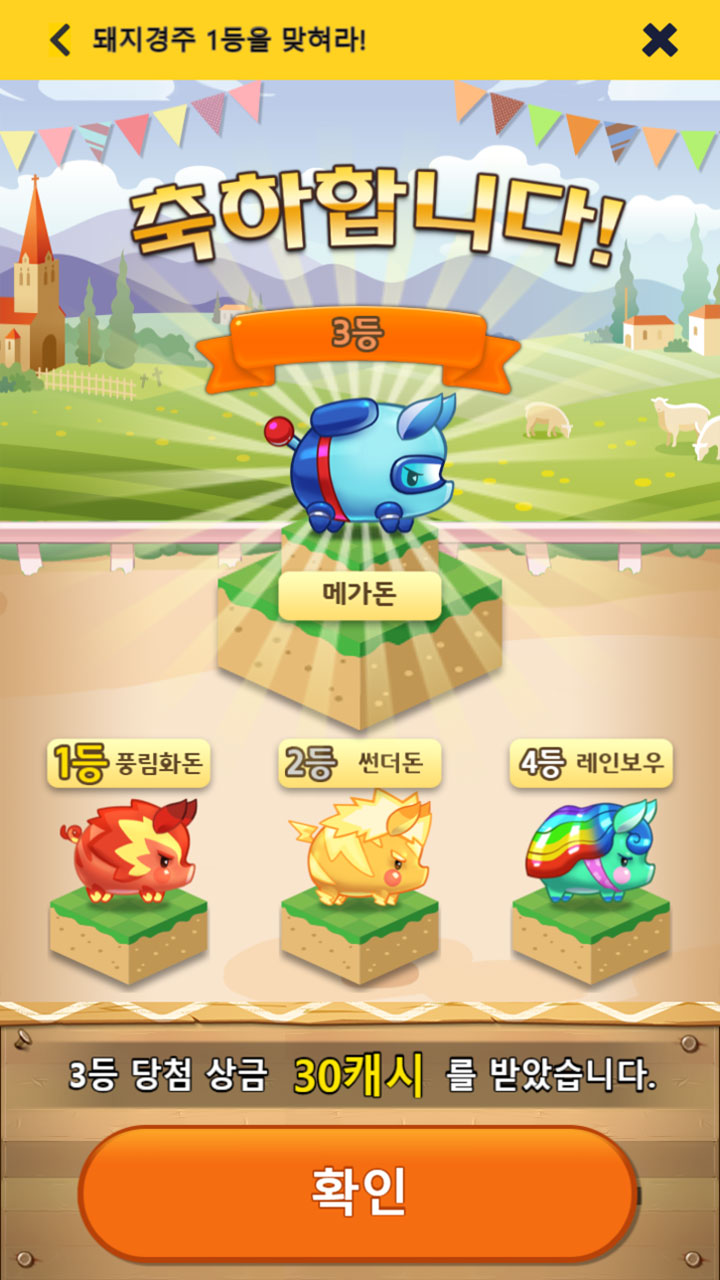This screenshot has width=720, height=1280.
Task: Tap the orange 확인 button
Action: [358, 1193]
